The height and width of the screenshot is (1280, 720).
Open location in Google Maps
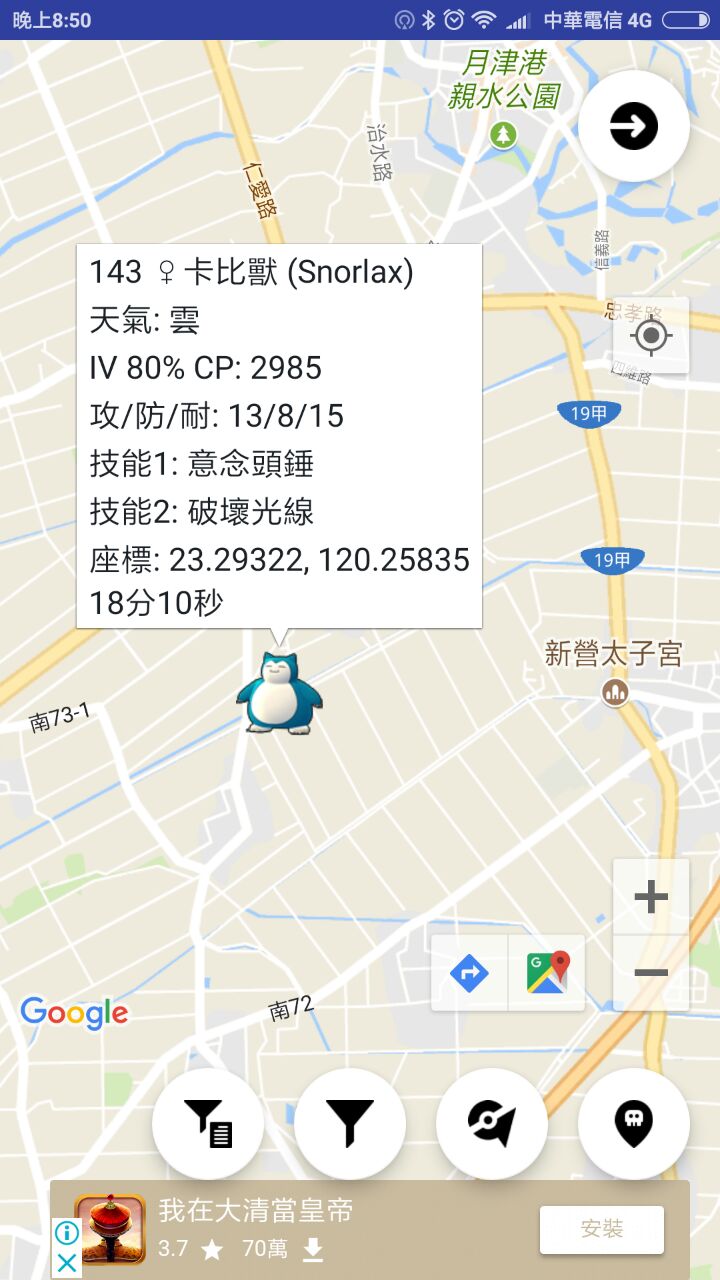coord(547,973)
